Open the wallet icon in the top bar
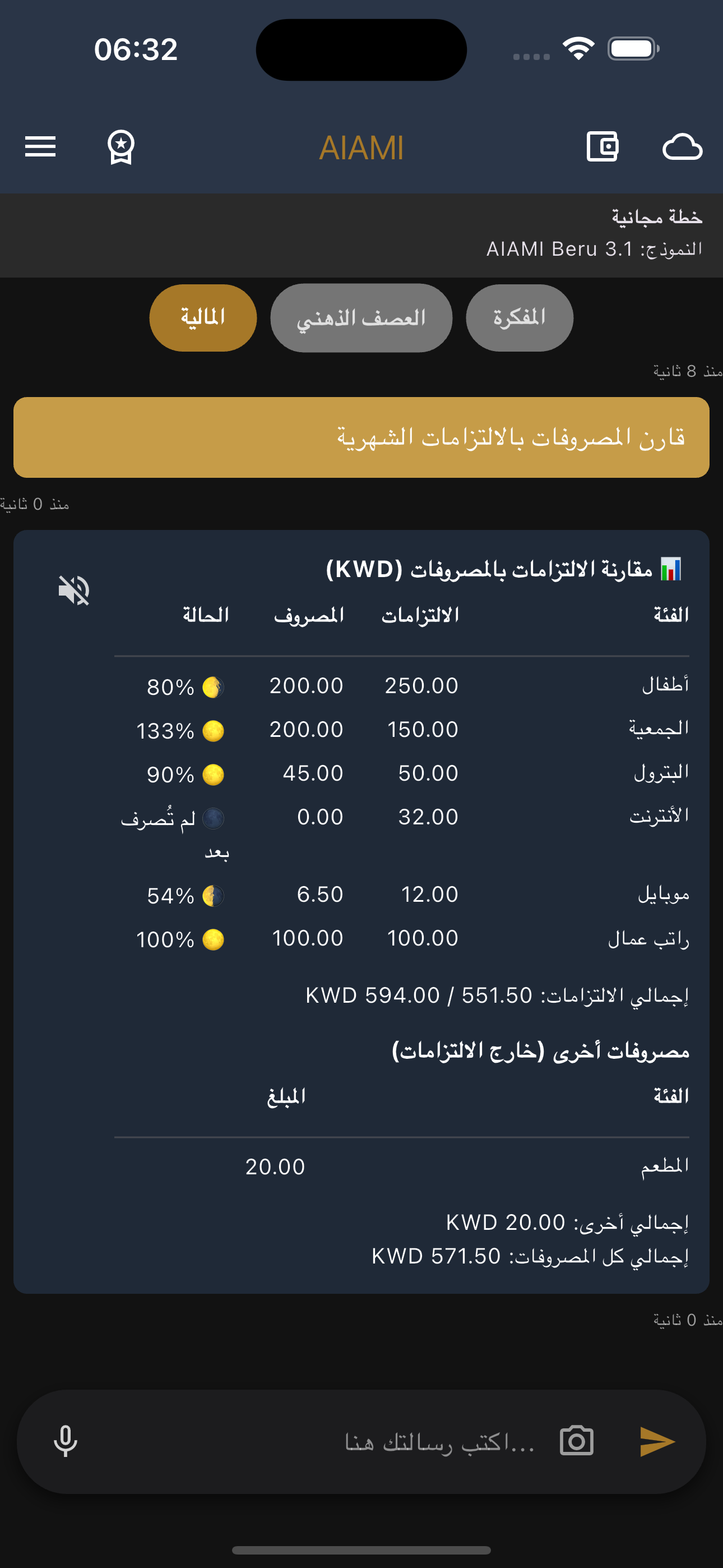 pos(603,146)
